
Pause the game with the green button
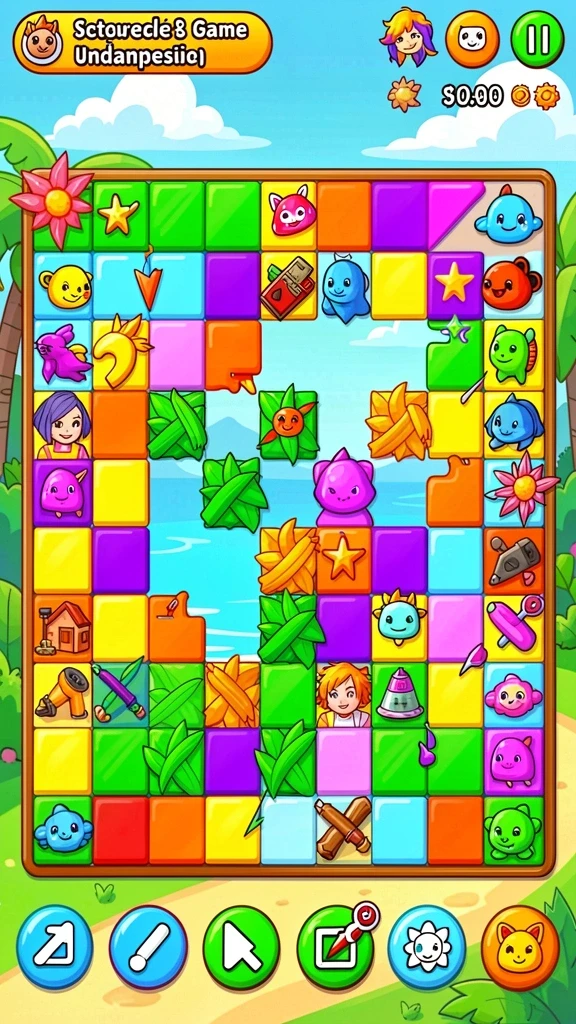(537, 39)
